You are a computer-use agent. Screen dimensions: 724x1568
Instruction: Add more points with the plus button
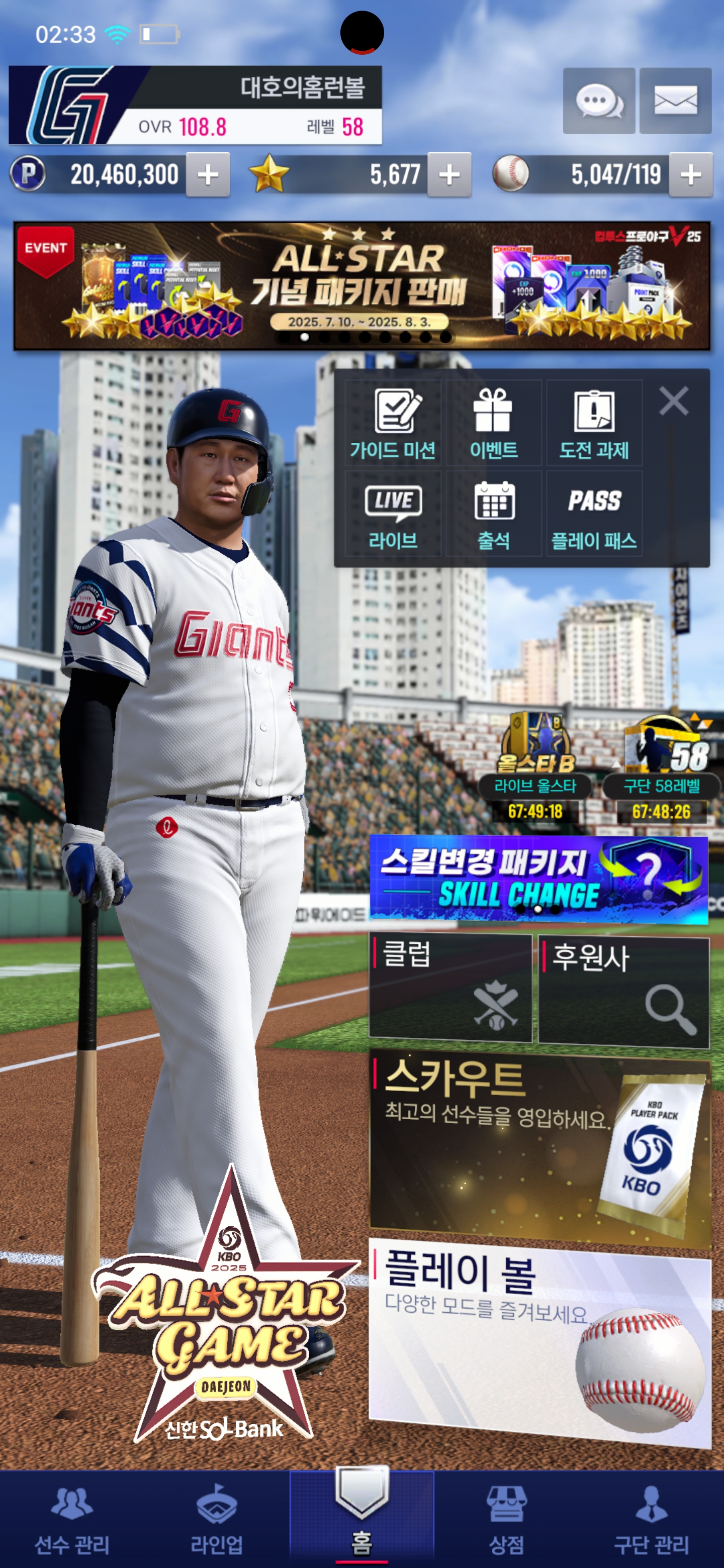[208, 175]
